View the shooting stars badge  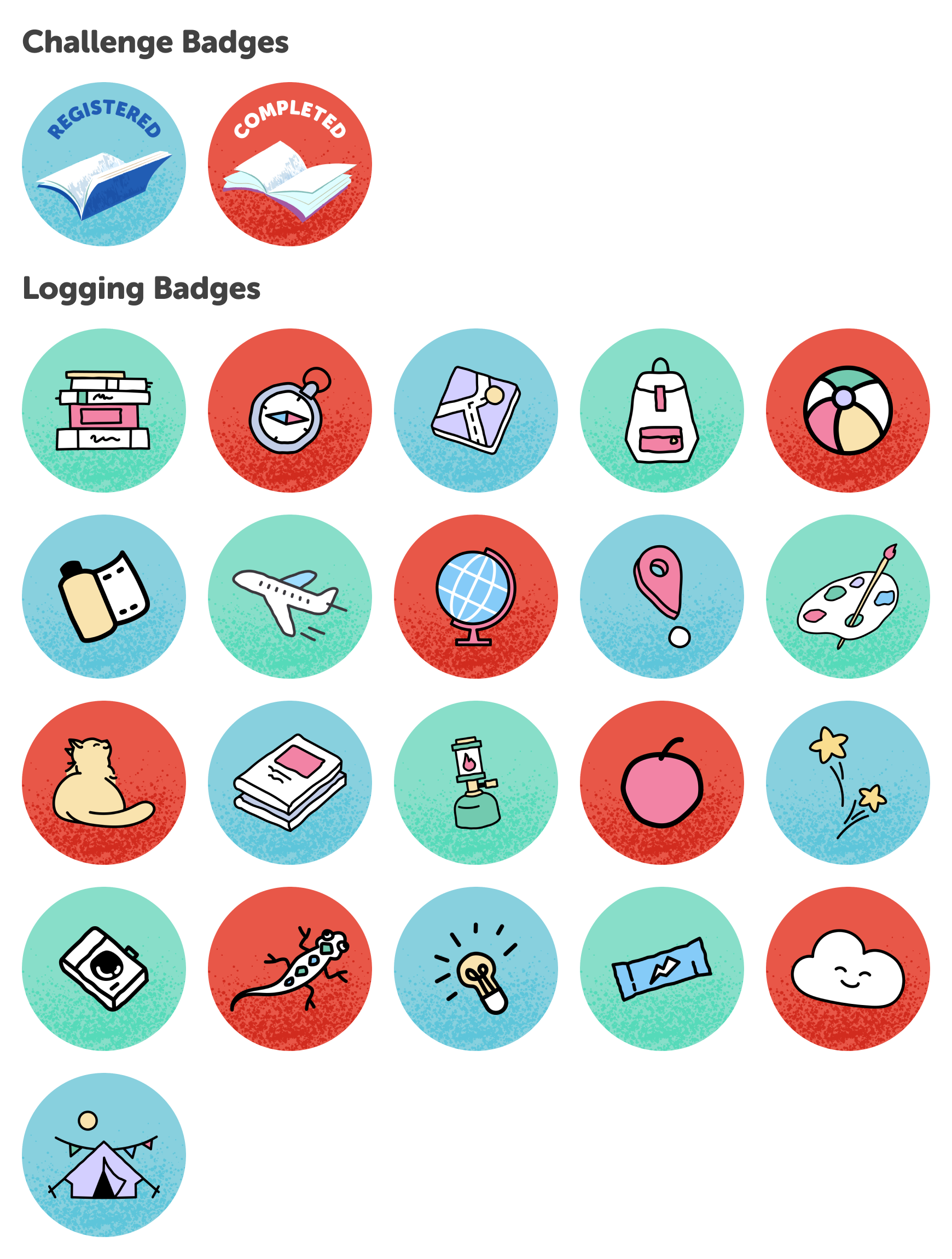point(847,782)
